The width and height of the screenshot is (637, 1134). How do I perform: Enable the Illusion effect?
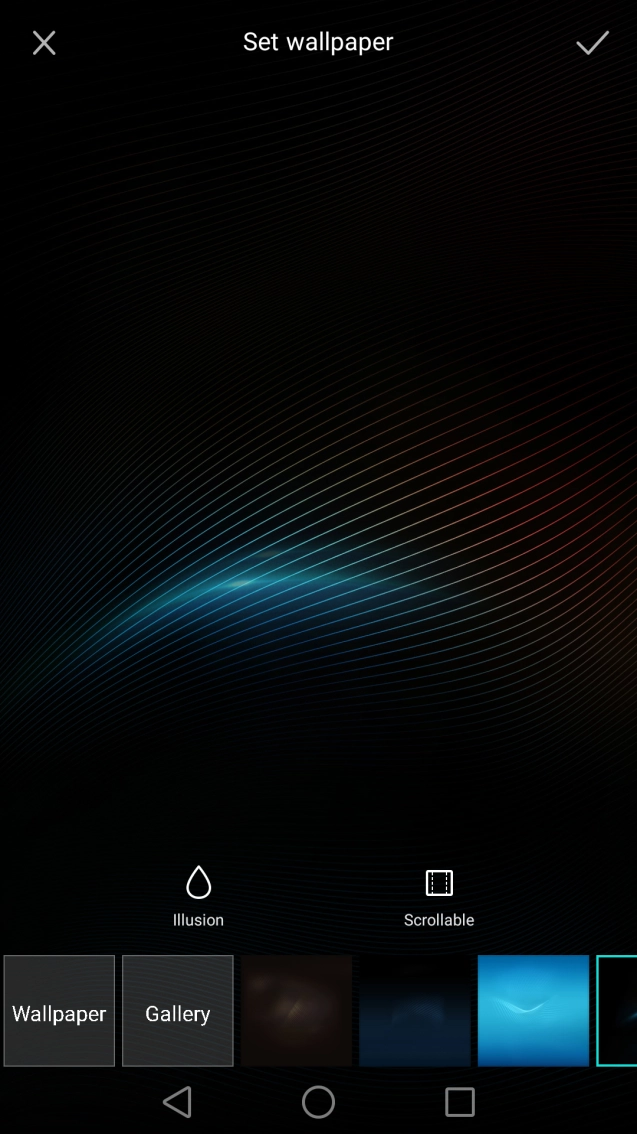(x=198, y=896)
